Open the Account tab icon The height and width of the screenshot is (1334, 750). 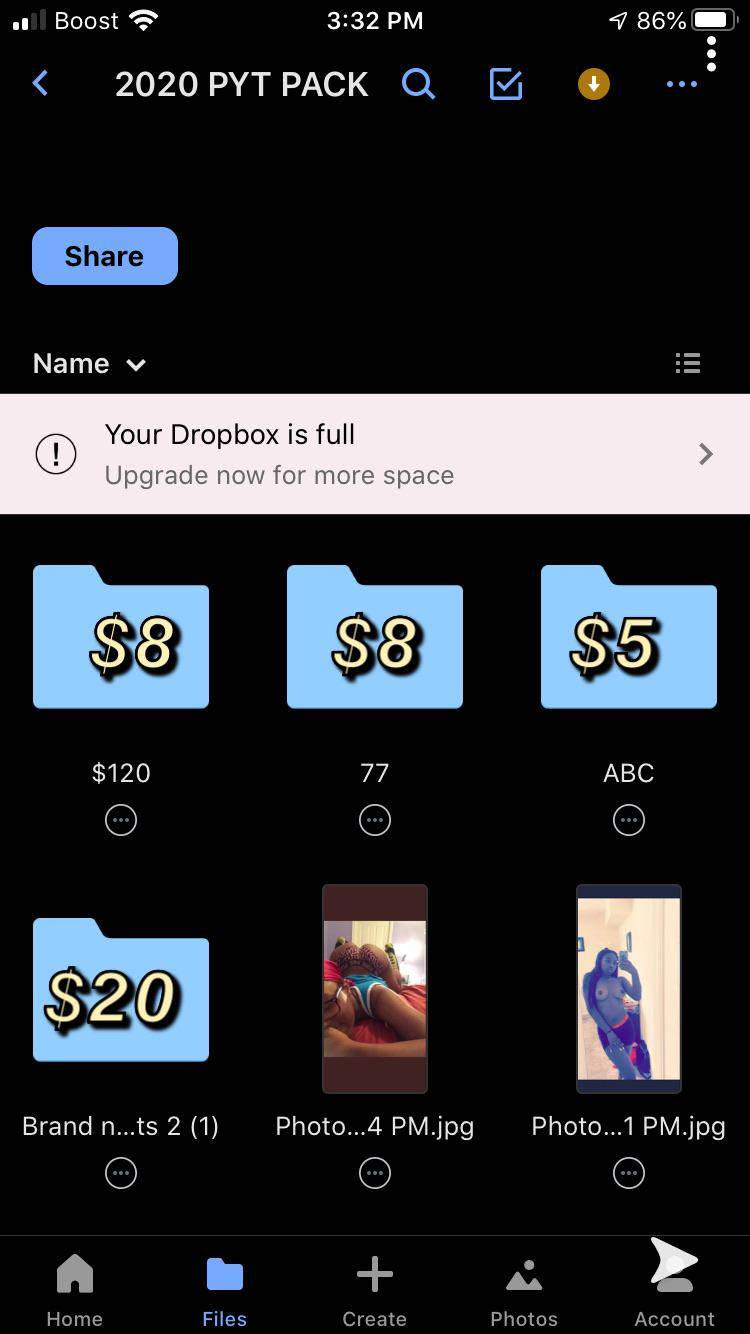pos(674,1274)
